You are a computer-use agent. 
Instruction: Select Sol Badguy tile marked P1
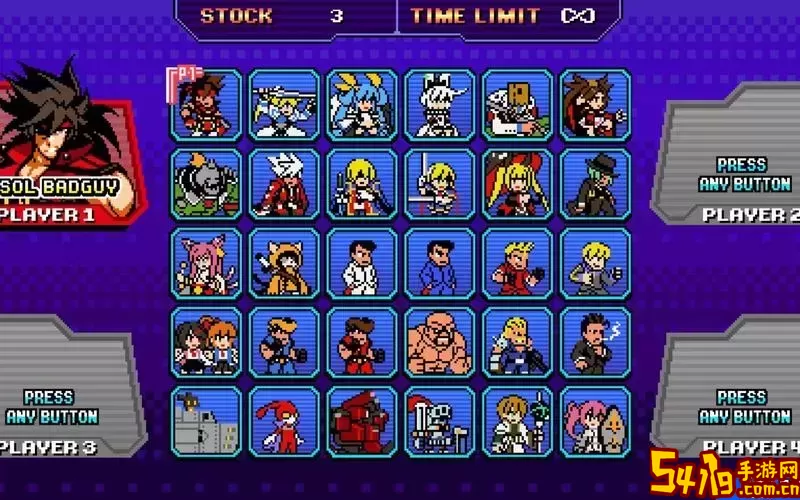pos(207,104)
